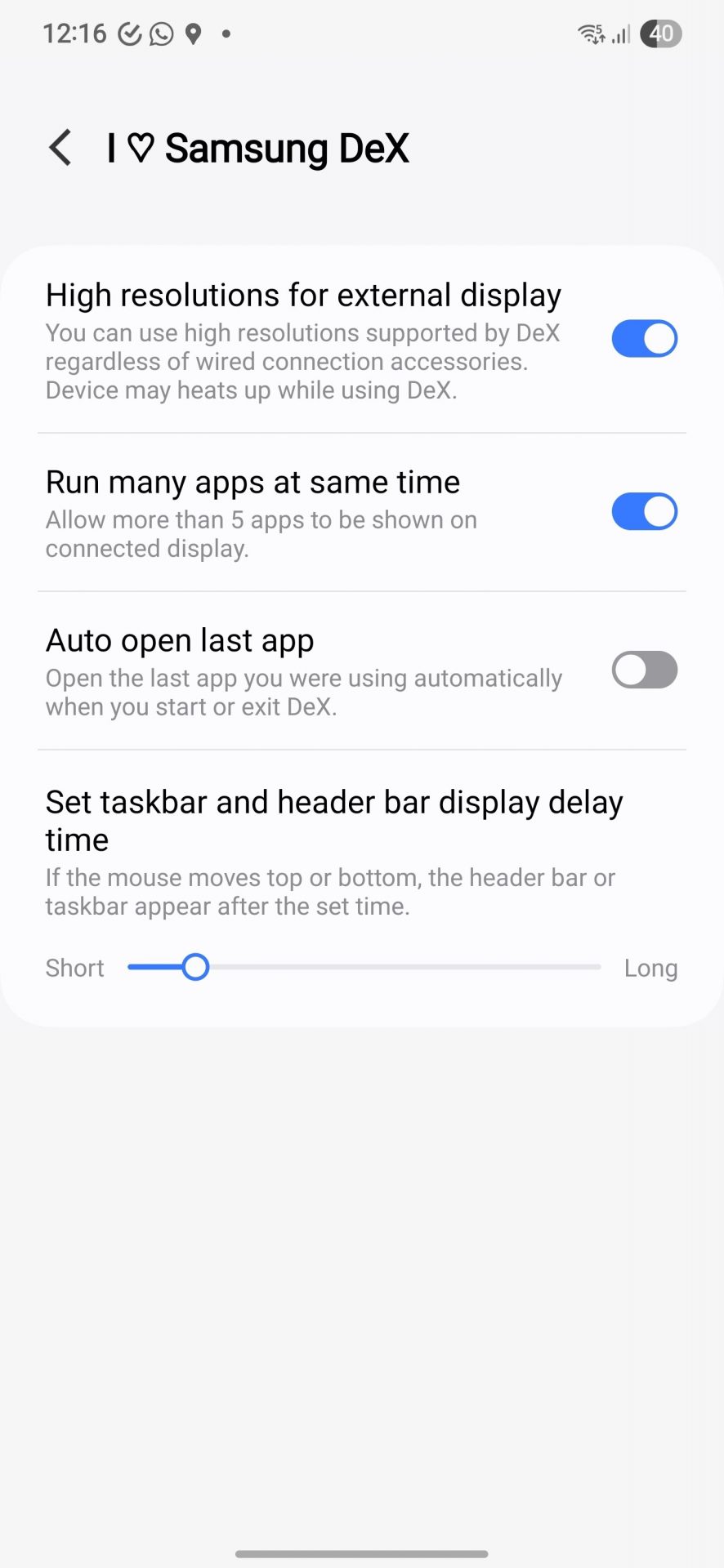724x1568 pixels.
Task: Enable Auto open last app
Action: (644, 670)
